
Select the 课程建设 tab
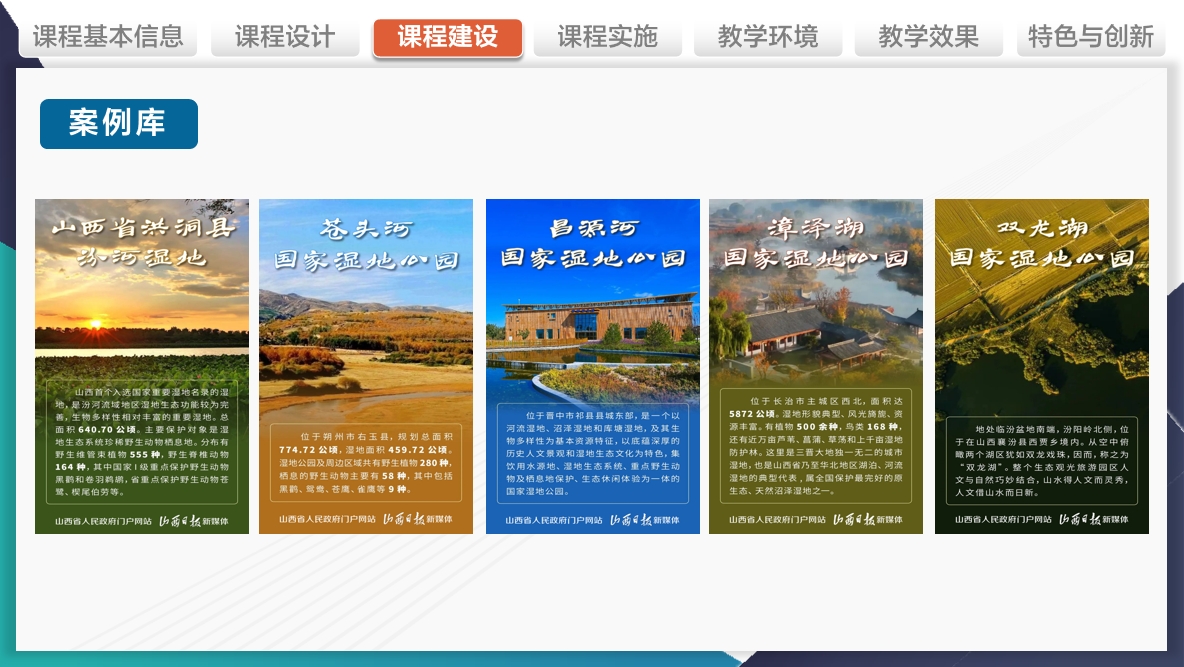447,38
